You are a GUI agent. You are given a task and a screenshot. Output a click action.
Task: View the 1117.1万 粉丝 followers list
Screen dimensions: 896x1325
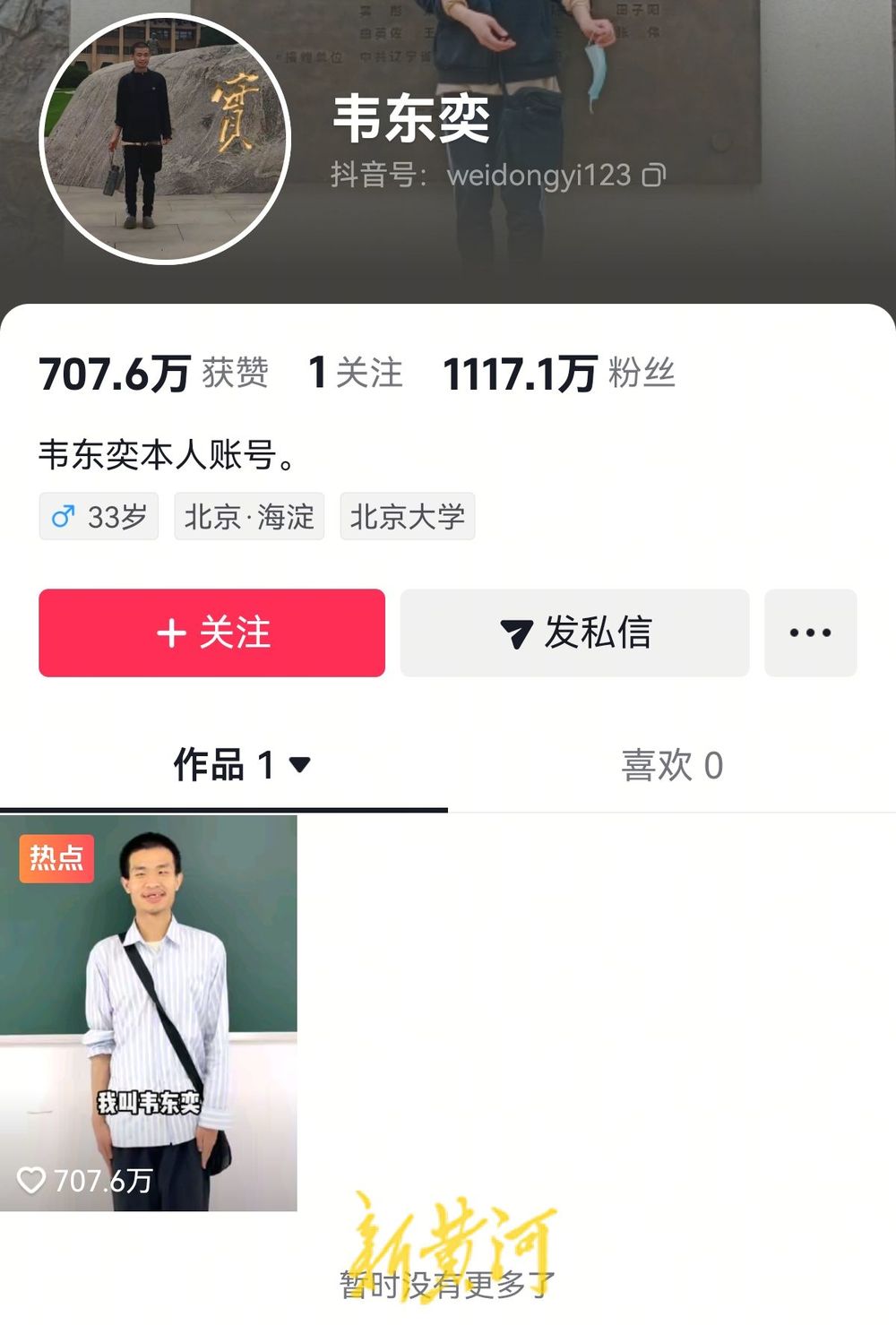tap(558, 373)
